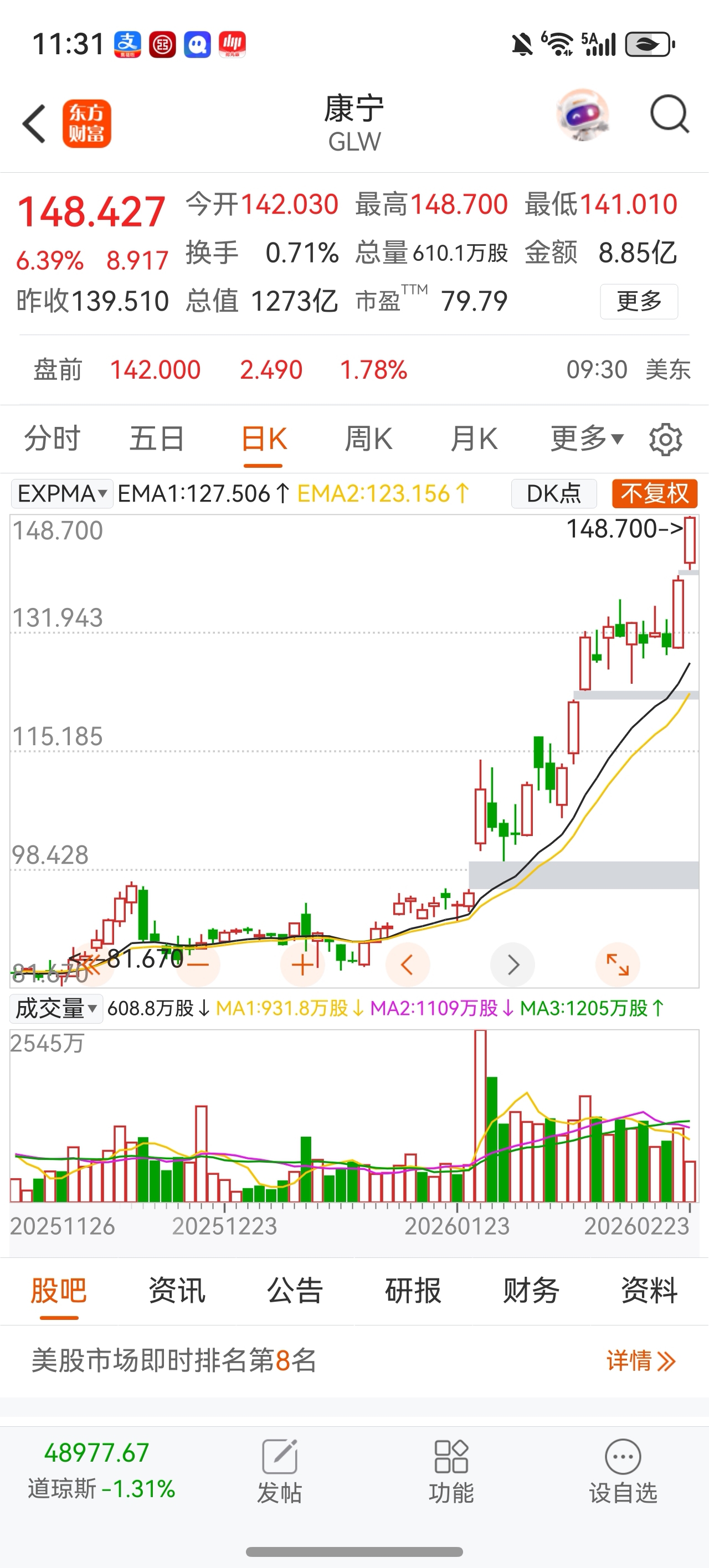Switch to the 五日 chart tab
The image size is (709, 1568).
coord(157,439)
